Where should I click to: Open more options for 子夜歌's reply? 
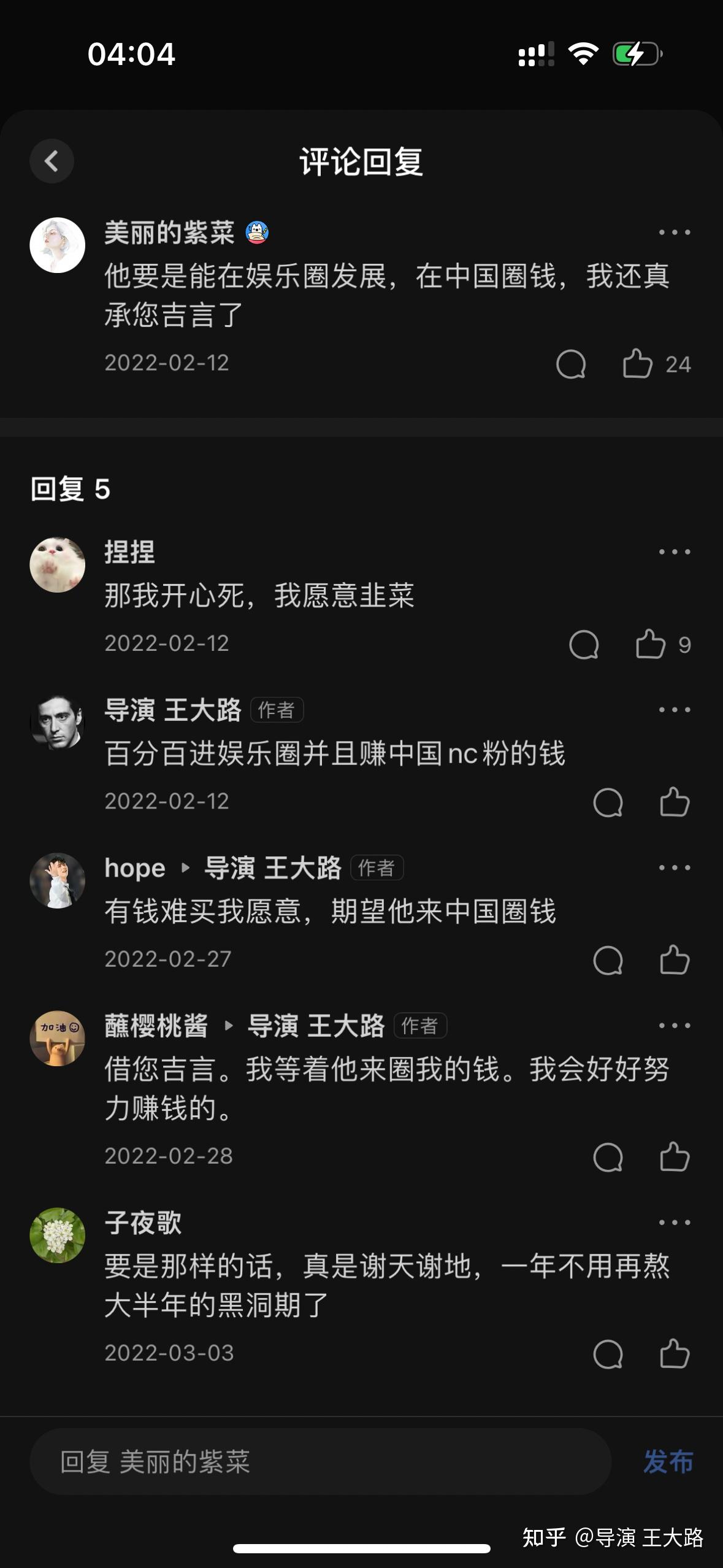(674, 1223)
